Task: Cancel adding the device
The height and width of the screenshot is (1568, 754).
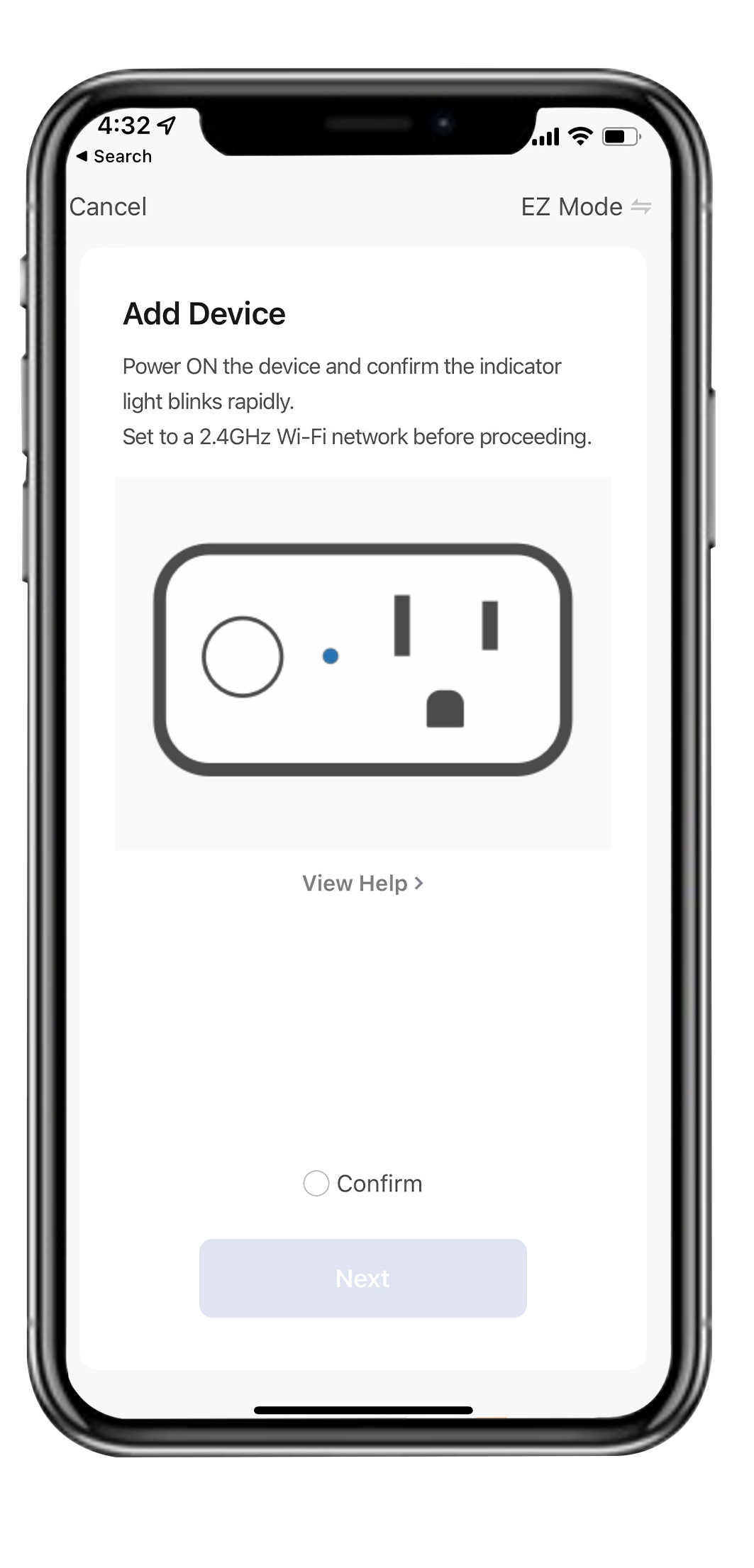Action: pos(108,207)
